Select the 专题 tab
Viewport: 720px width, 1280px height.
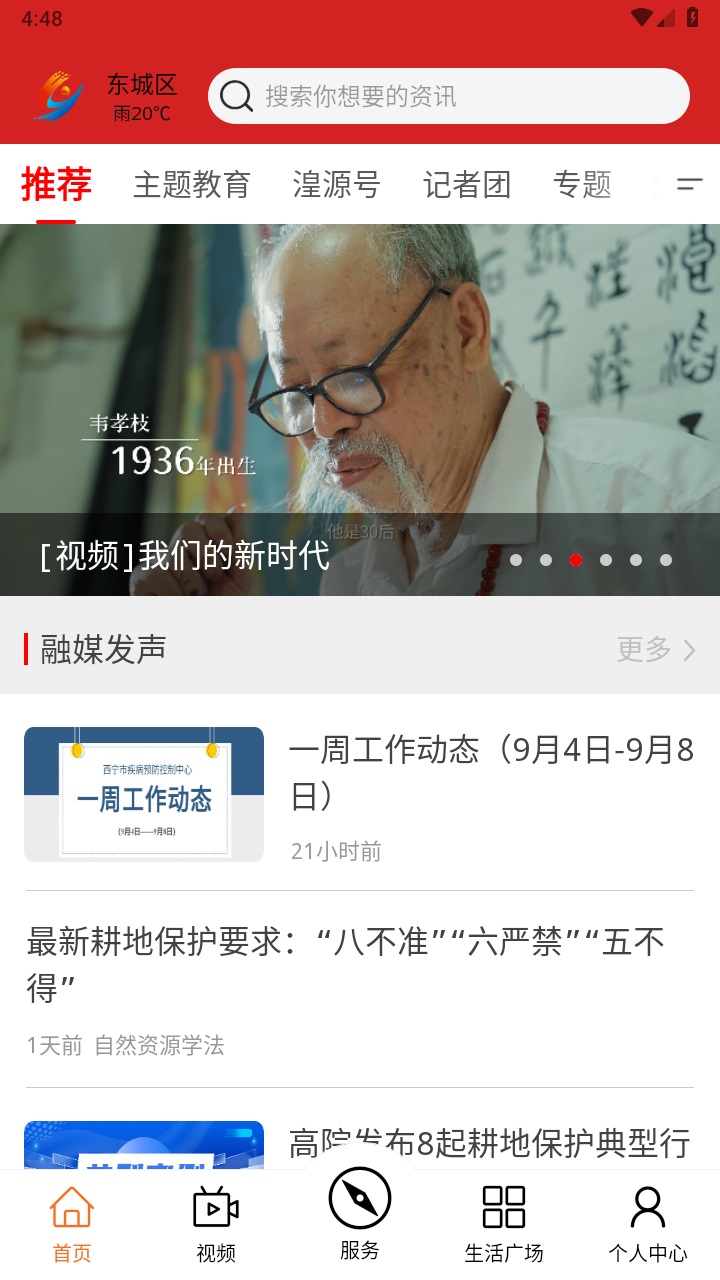(582, 185)
